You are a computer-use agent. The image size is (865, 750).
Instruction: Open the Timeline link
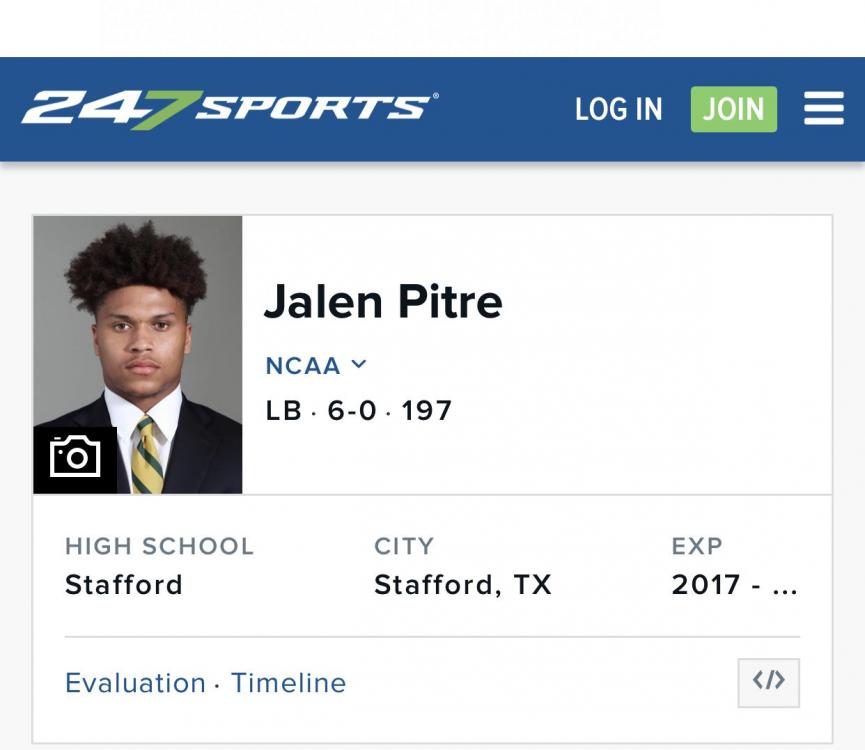pyautogui.click(x=288, y=683)
